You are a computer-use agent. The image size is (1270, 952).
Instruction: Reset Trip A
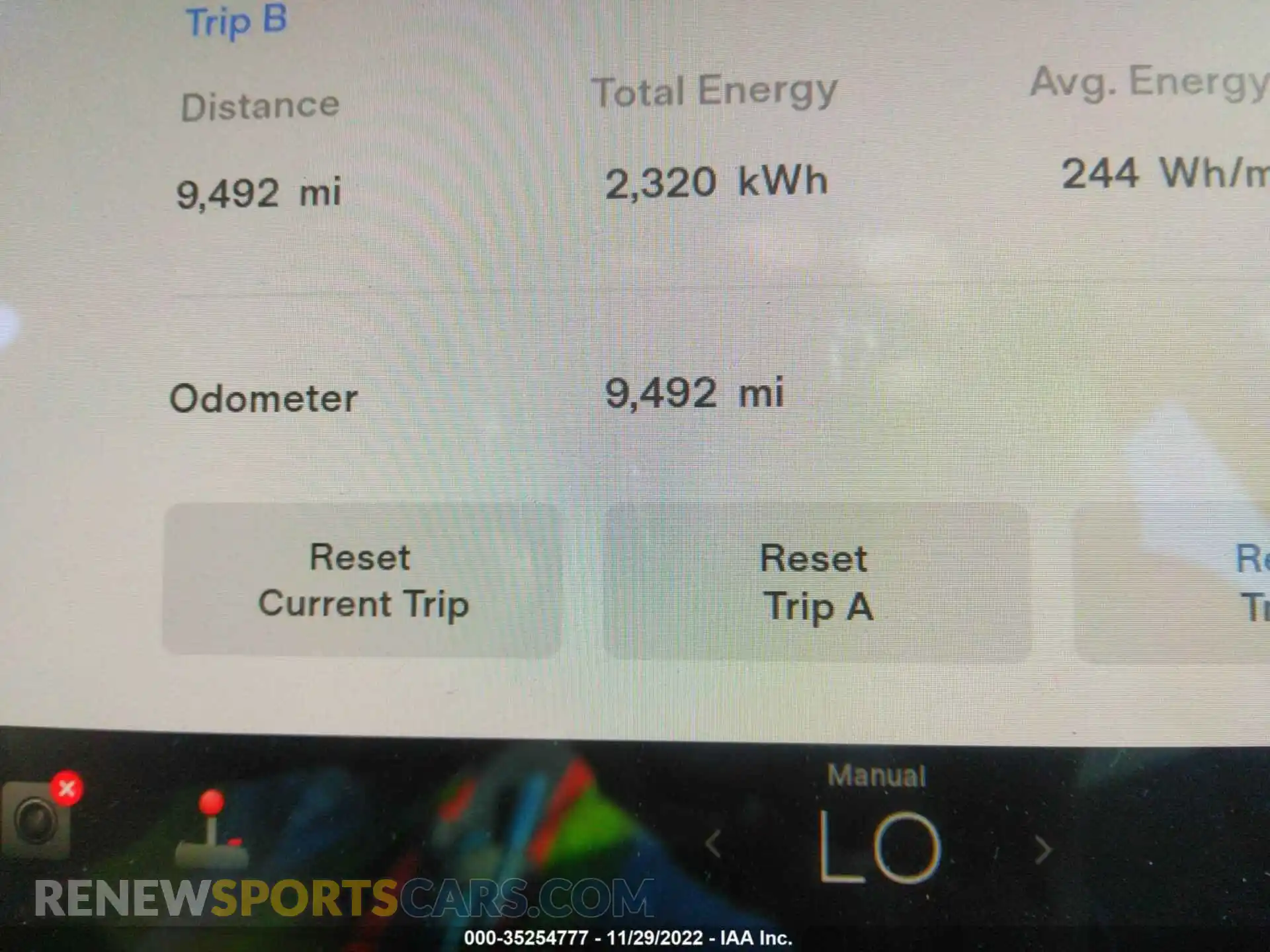pos(818,582)
